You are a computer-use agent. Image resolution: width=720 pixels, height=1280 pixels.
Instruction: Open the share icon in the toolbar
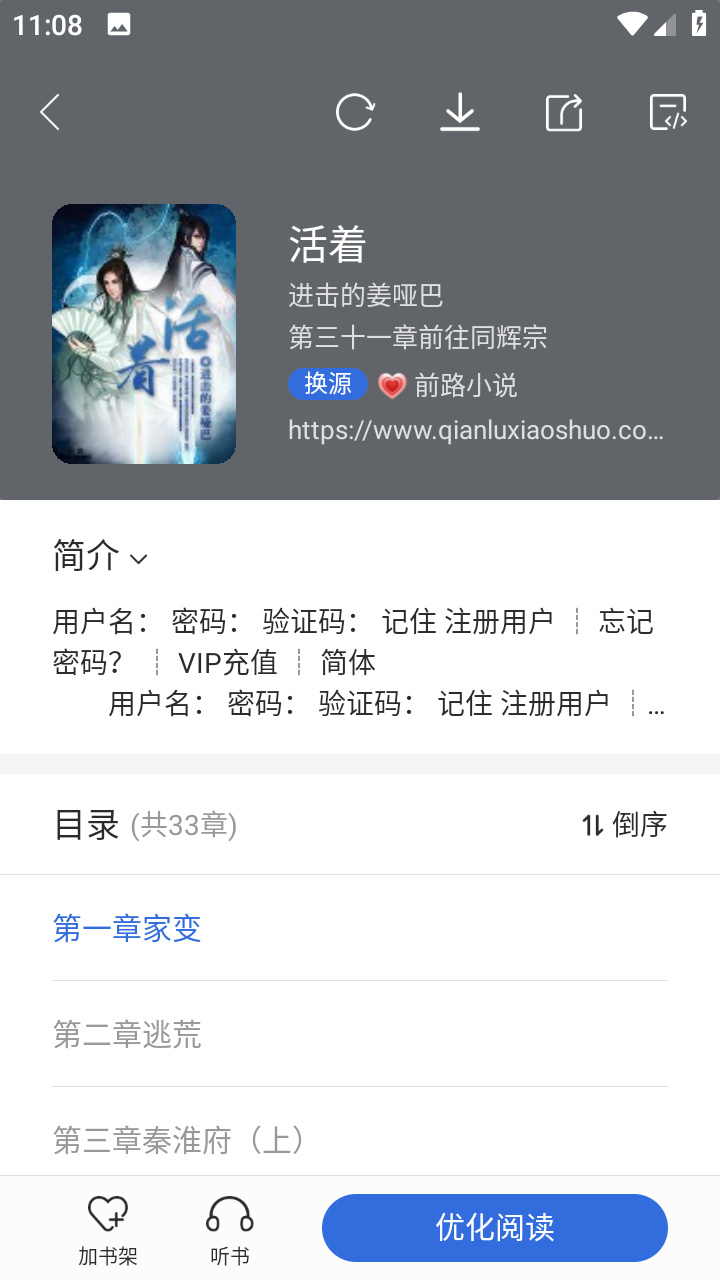(563, 112)
